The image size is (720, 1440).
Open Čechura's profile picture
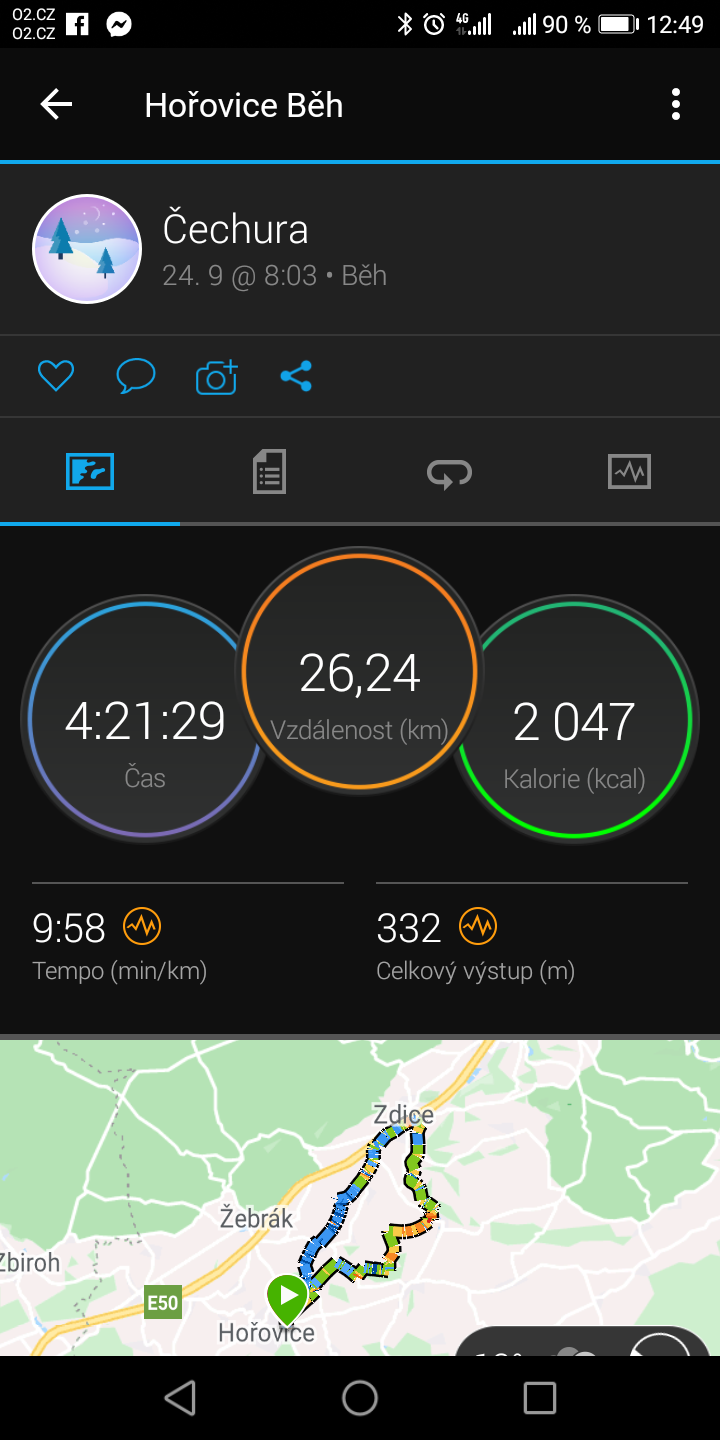click(87, 249)
